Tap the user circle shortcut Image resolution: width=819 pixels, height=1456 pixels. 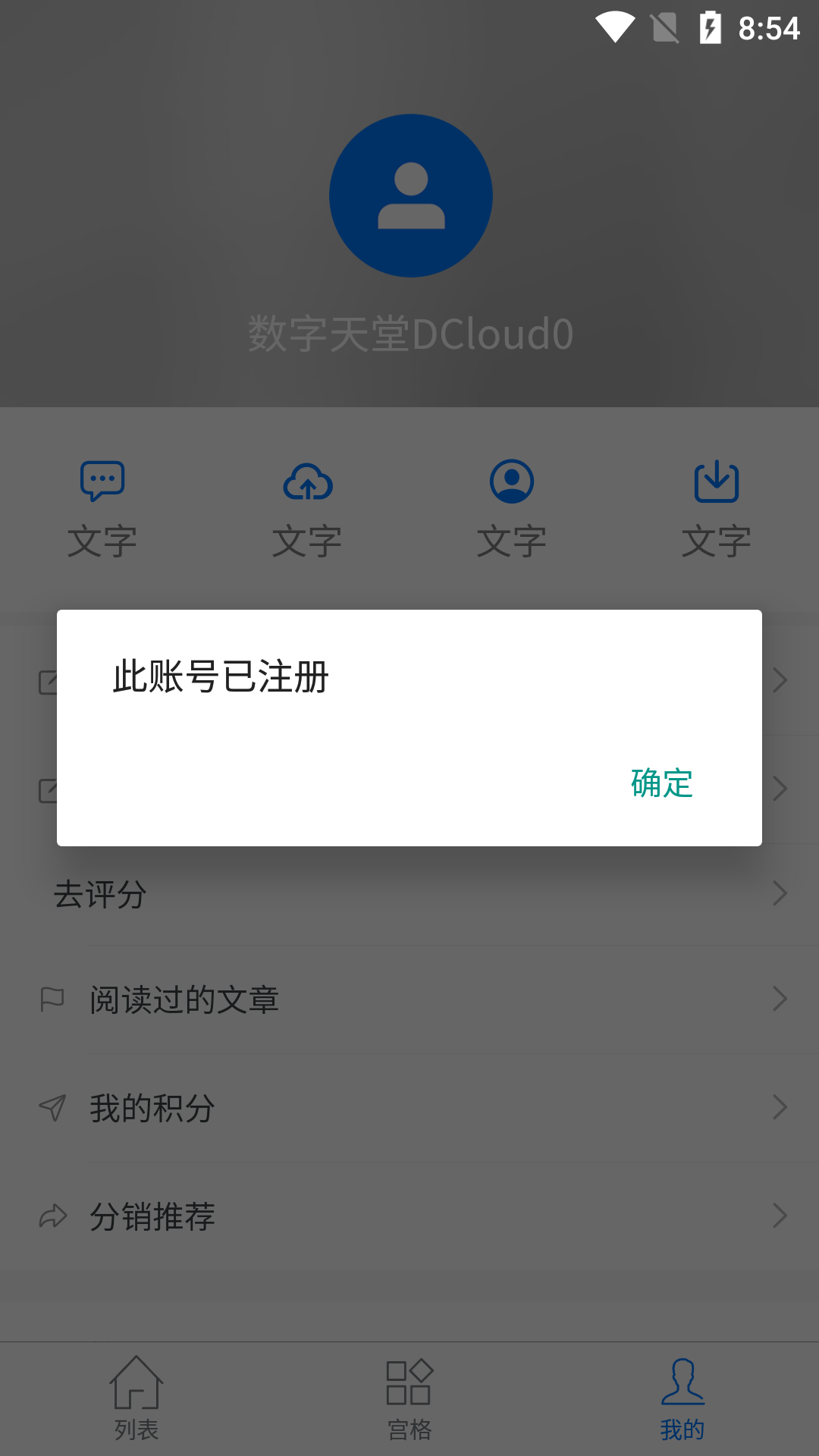[512, 510]
